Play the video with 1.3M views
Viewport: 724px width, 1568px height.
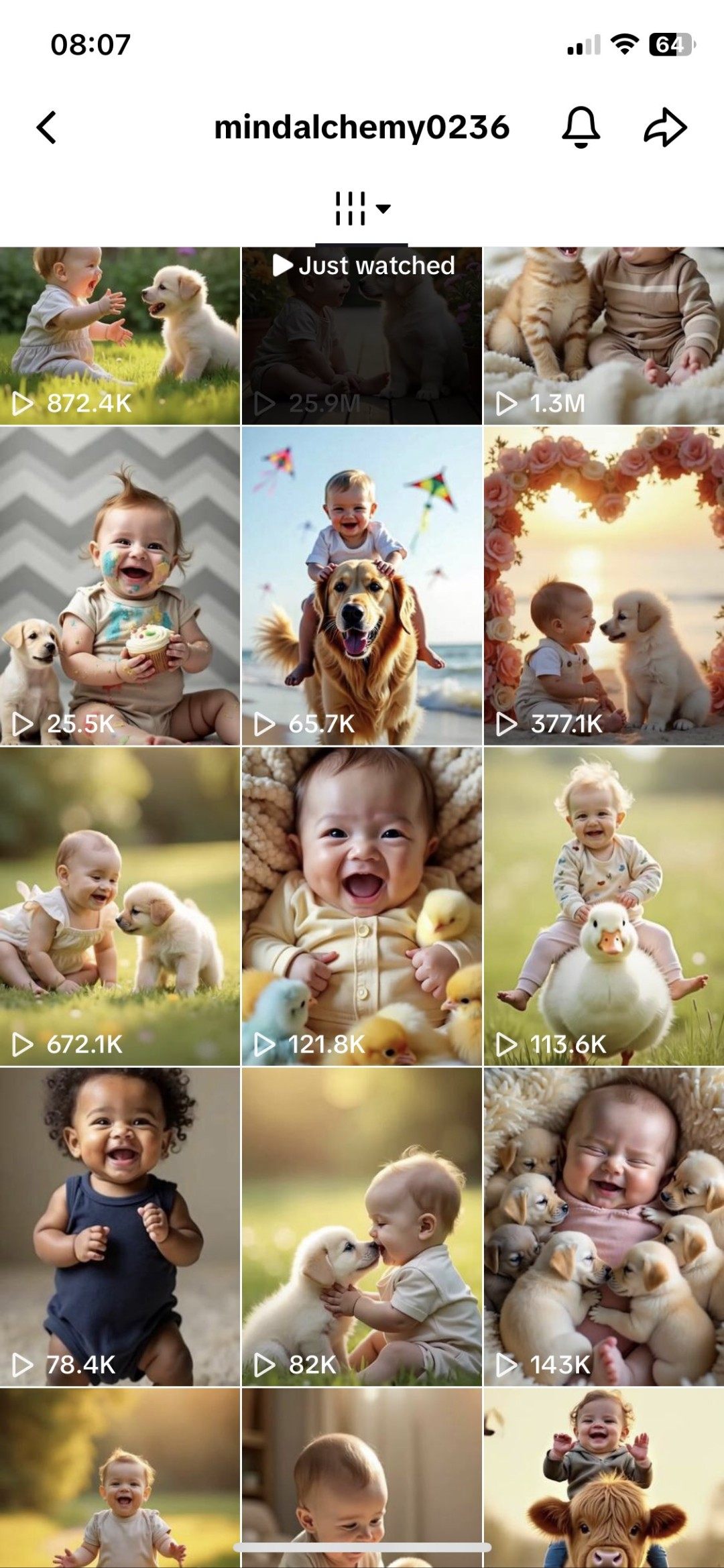603,335
